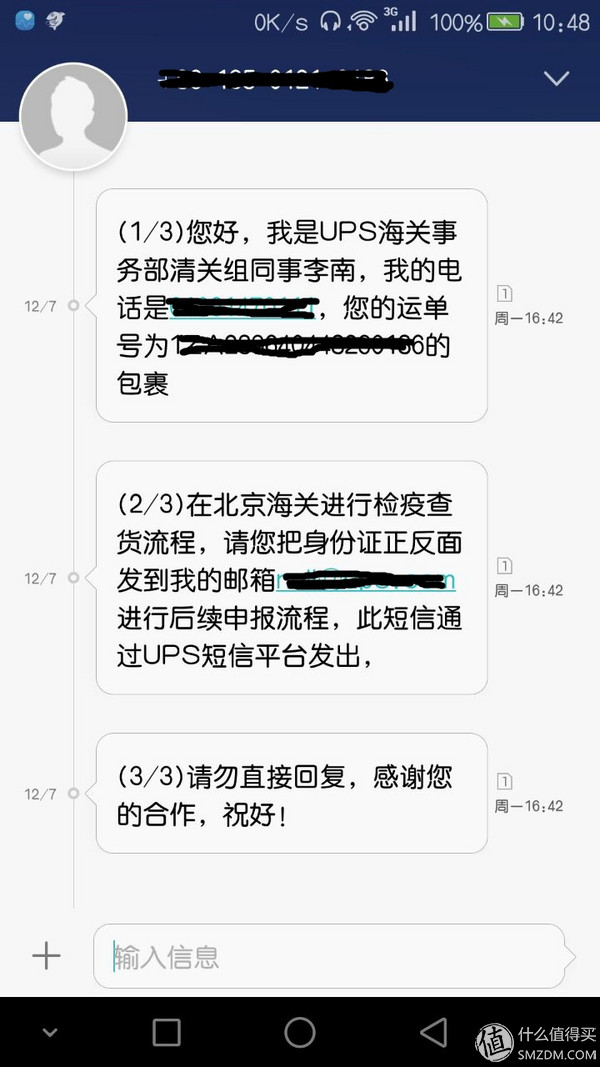Viewport: 600px width, 1067px height.
Task: Expand the contact details chevron
Action: tap(556, 78)
